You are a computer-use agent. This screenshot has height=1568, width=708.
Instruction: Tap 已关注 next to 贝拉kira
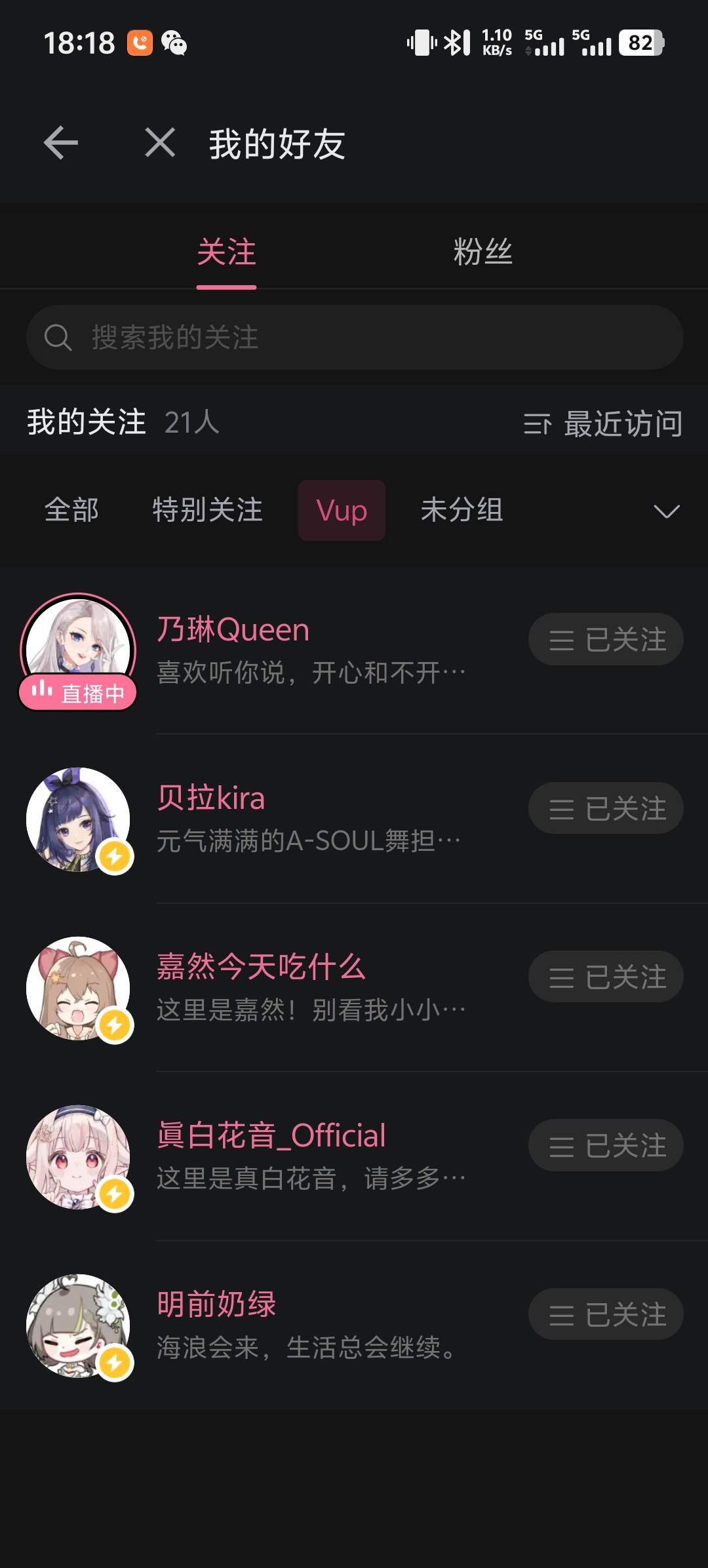pyautogui.click(x=606, y=808)
